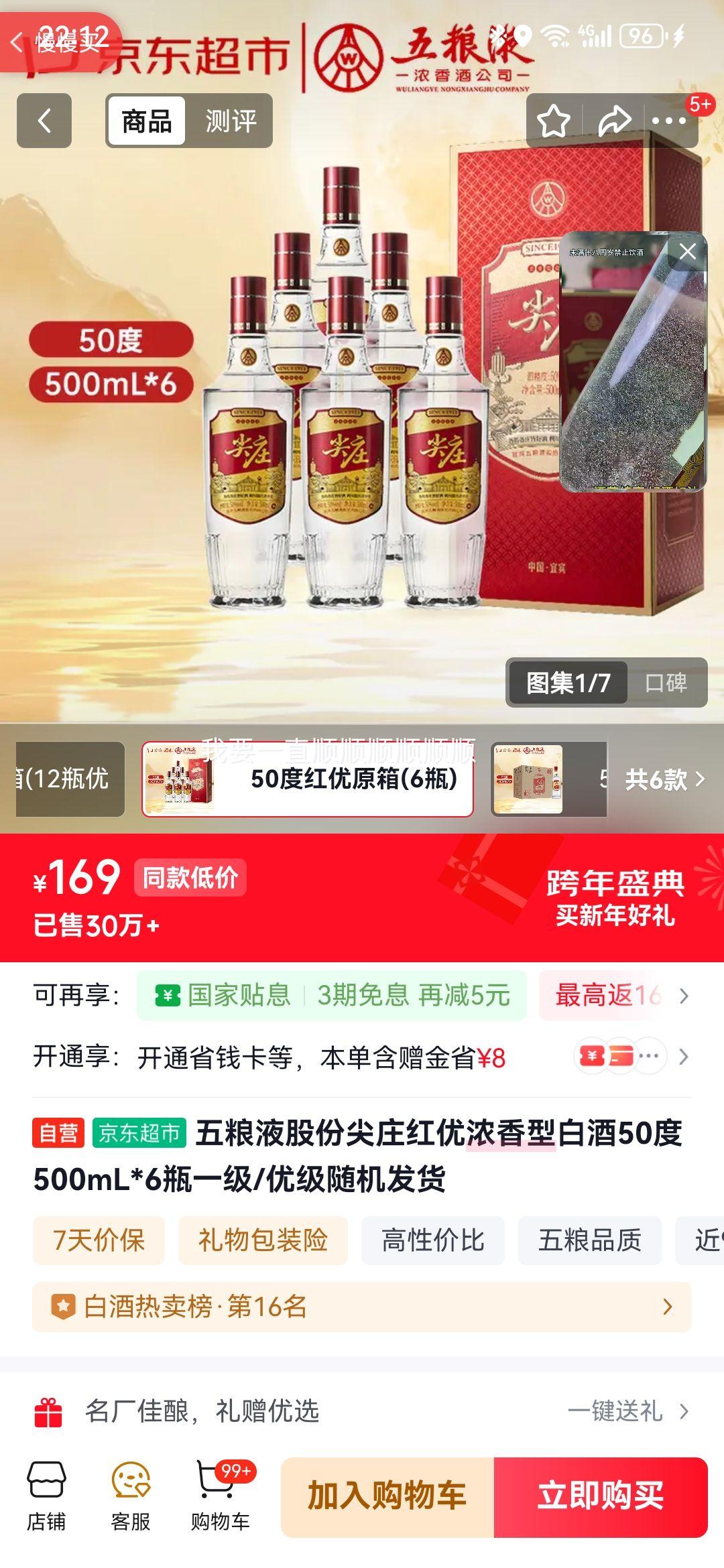The height and width of the screenshot is (1568, 724).
Task: Click the star to favorite this product
Action: pos(552,119)
